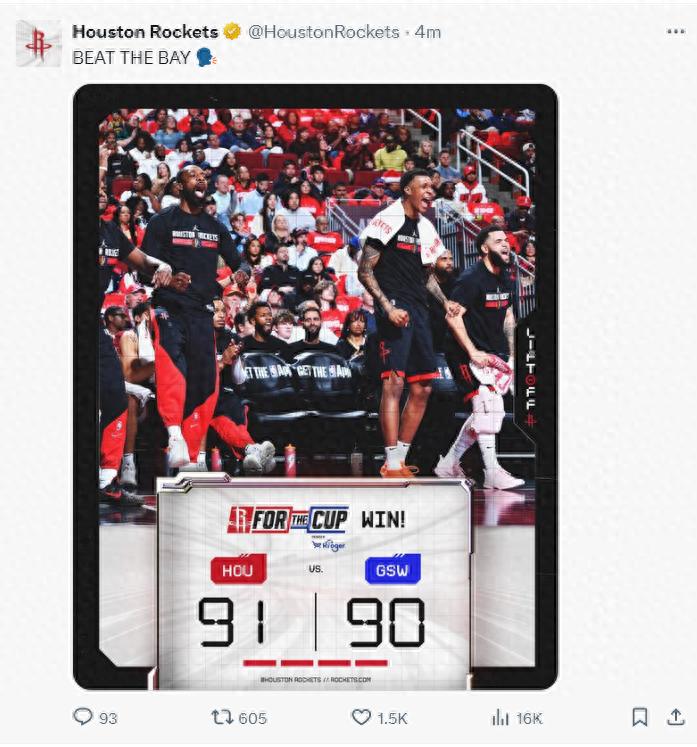Reply to the BEAT THE BAY post

(x=83, y=717)
